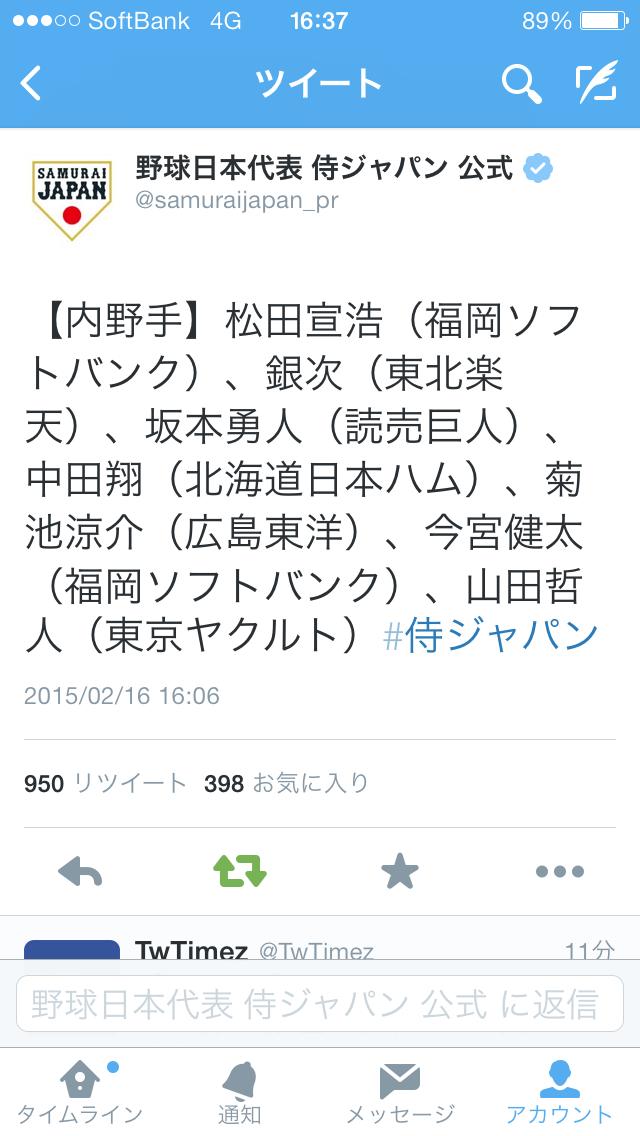View the 950 リツイート list
This screenshot has height=1136, width=640.
[105, 783]
